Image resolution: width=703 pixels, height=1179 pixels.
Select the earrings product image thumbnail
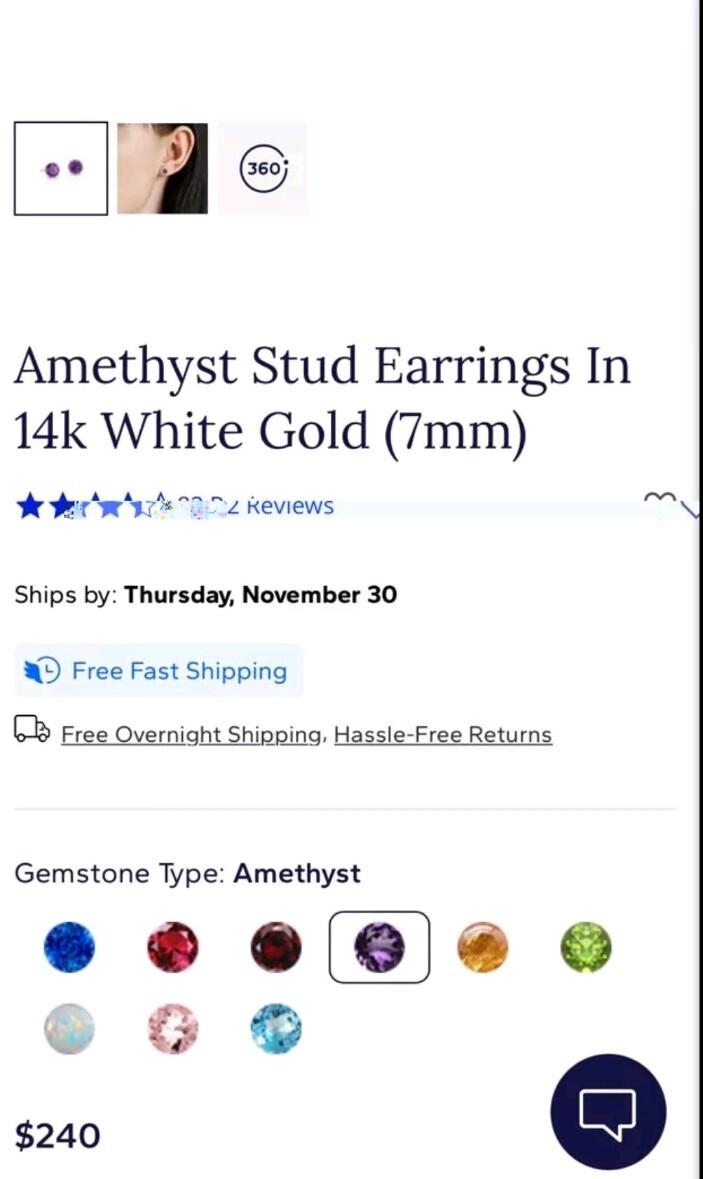(61, 168)
